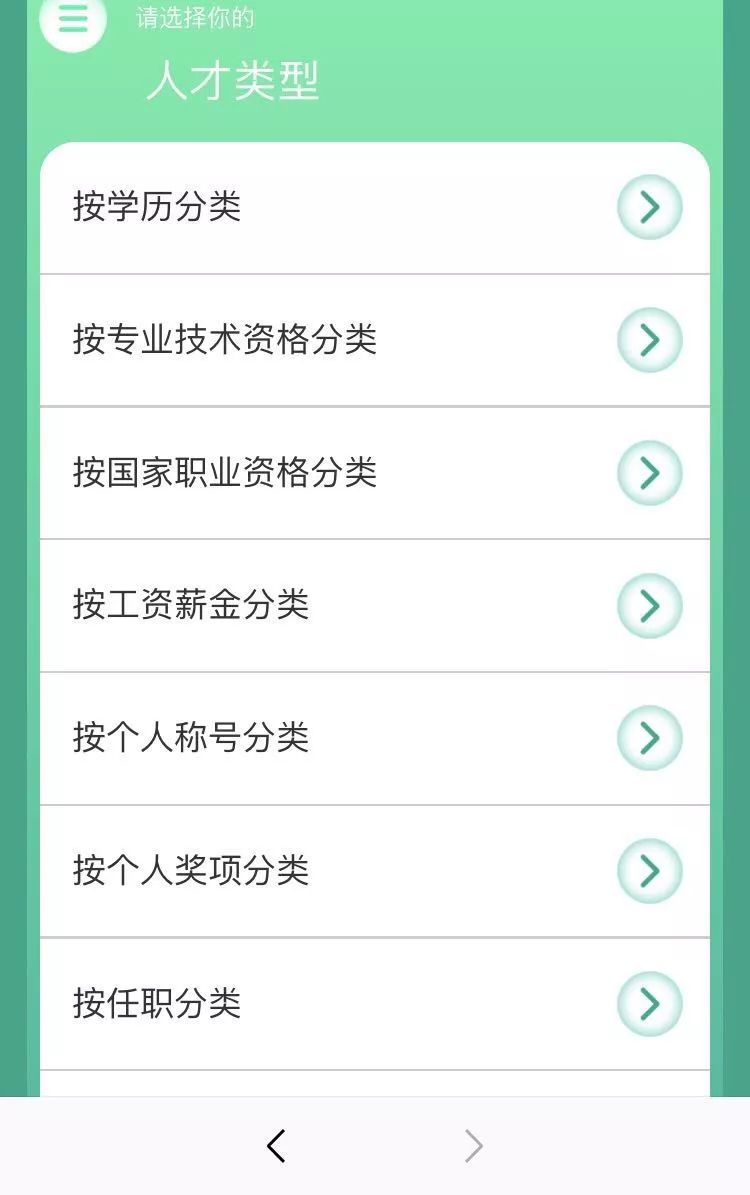Open the hamburger menu icon
This screenshot has height=1195, width=750.
[x=71, y=22]
